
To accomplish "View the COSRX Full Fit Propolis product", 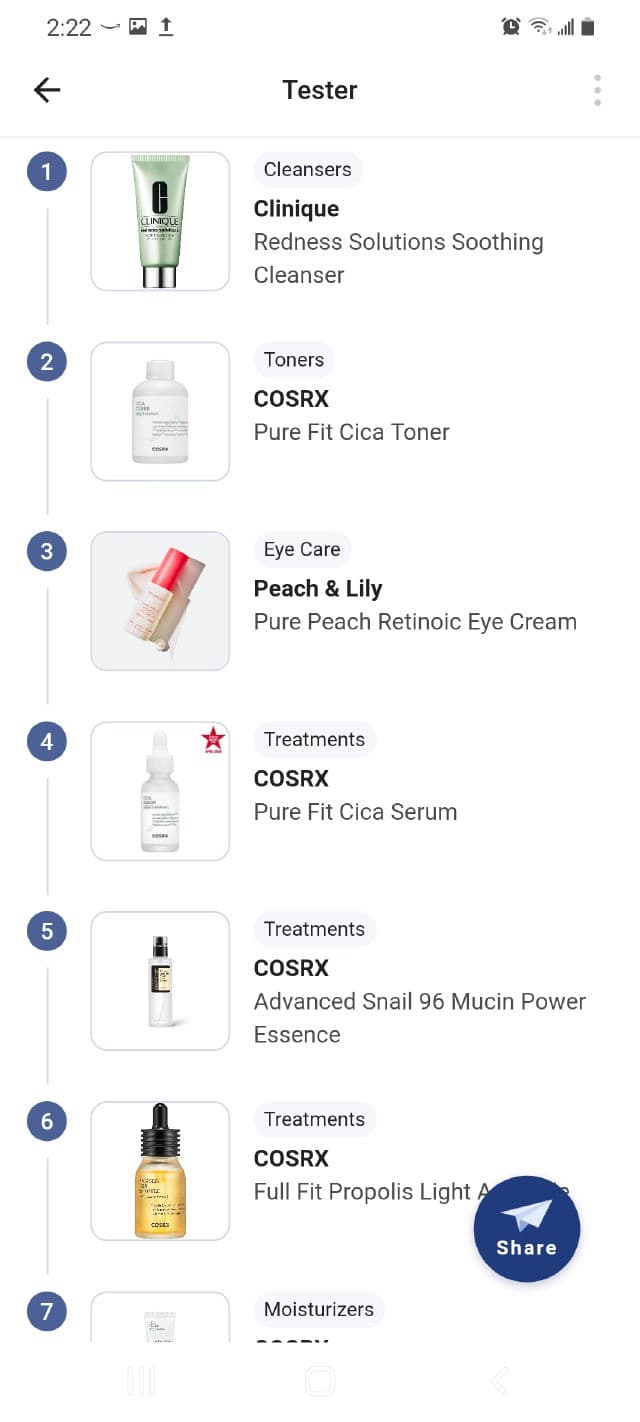I will click(x=360, y=1191).
